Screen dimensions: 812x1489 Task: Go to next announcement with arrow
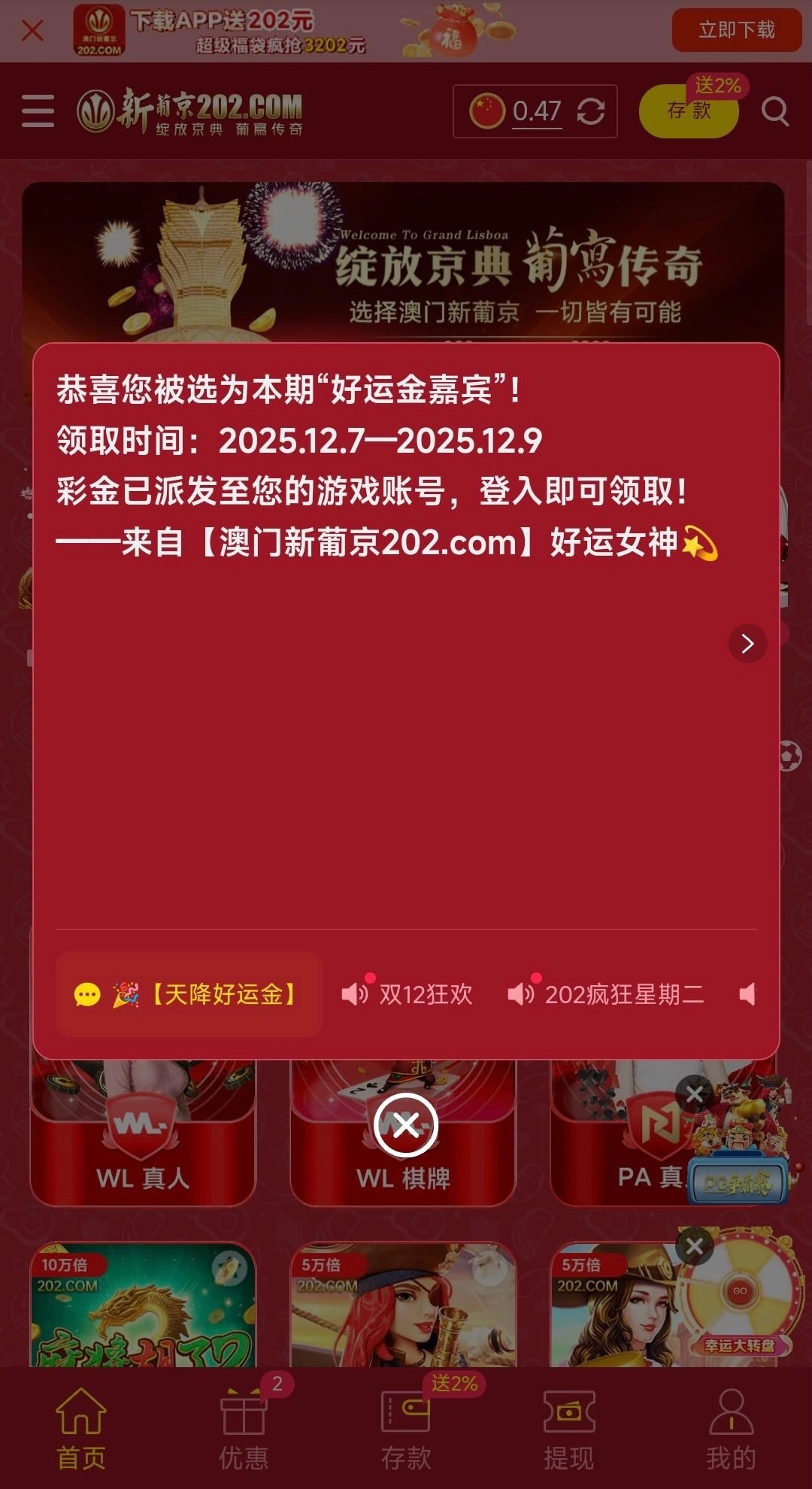click(747, 644)
